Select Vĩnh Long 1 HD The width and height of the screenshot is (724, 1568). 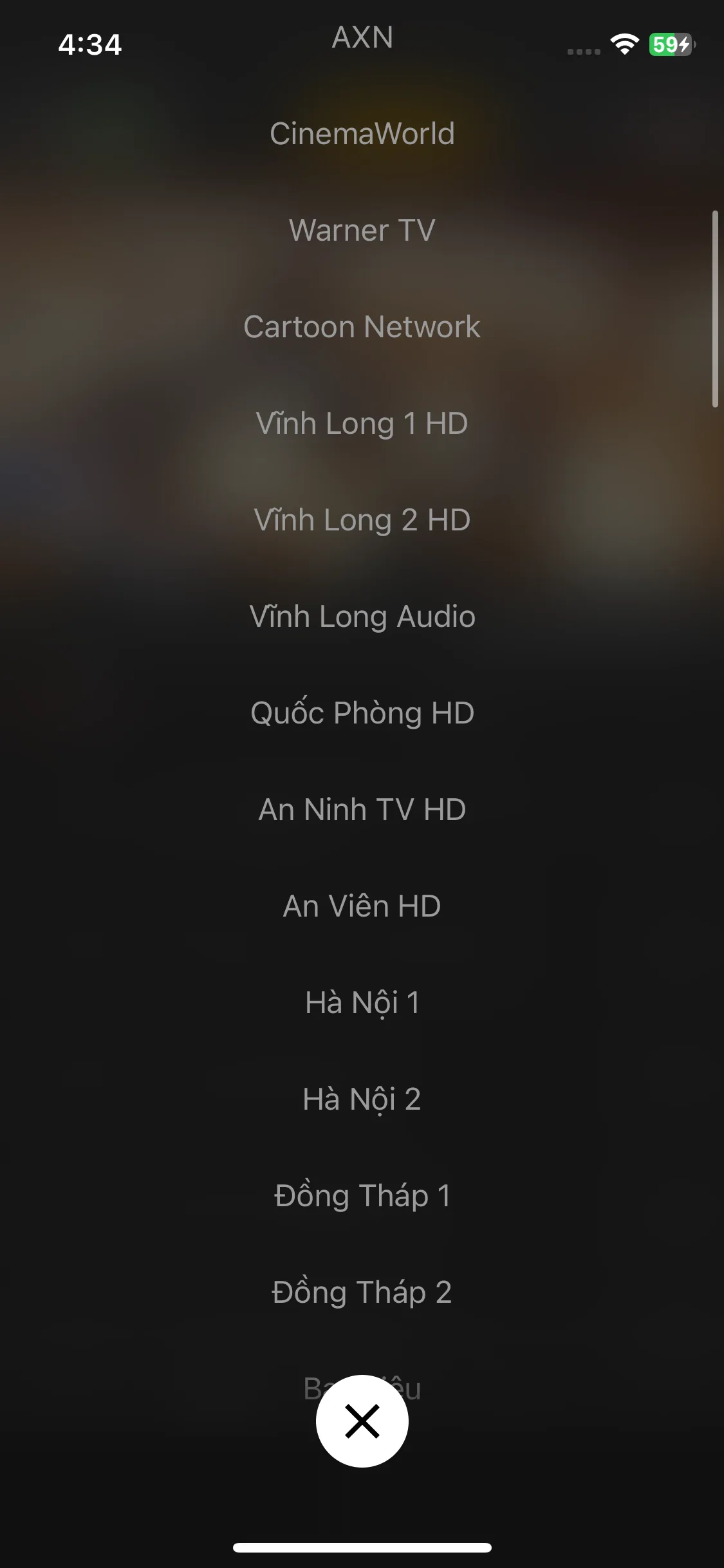(362, 424)
